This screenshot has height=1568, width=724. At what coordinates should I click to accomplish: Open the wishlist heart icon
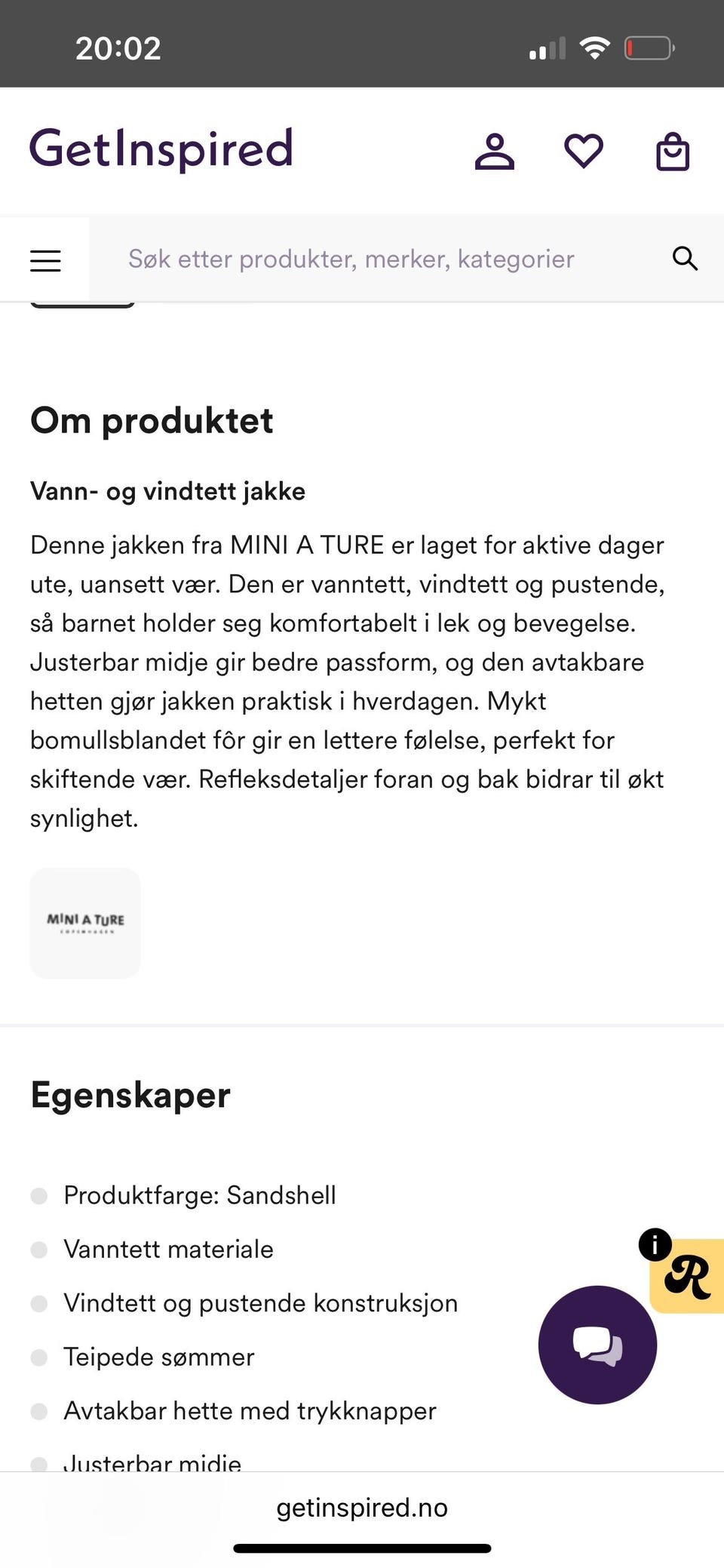pyautogui.click(x=583, y=151)
